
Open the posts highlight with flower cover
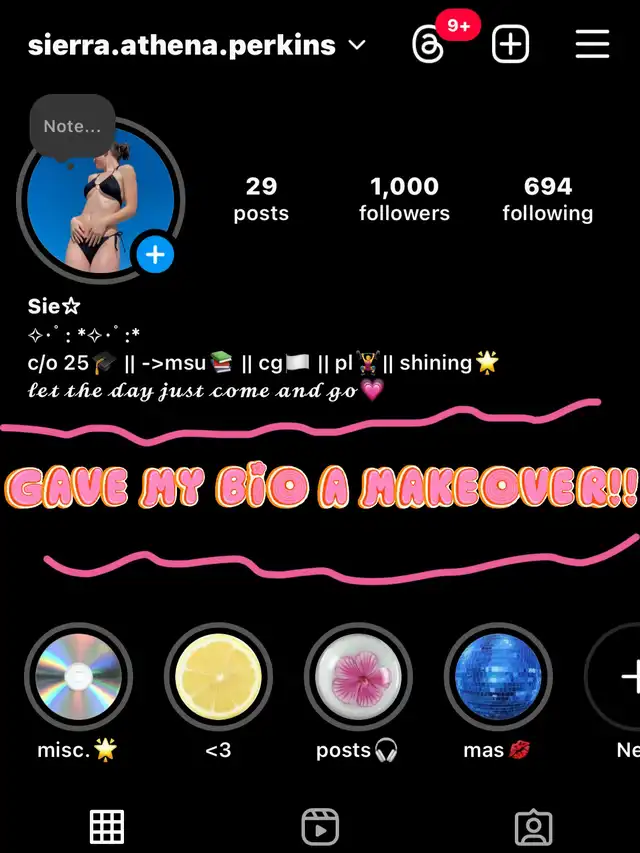click(357, 677)
